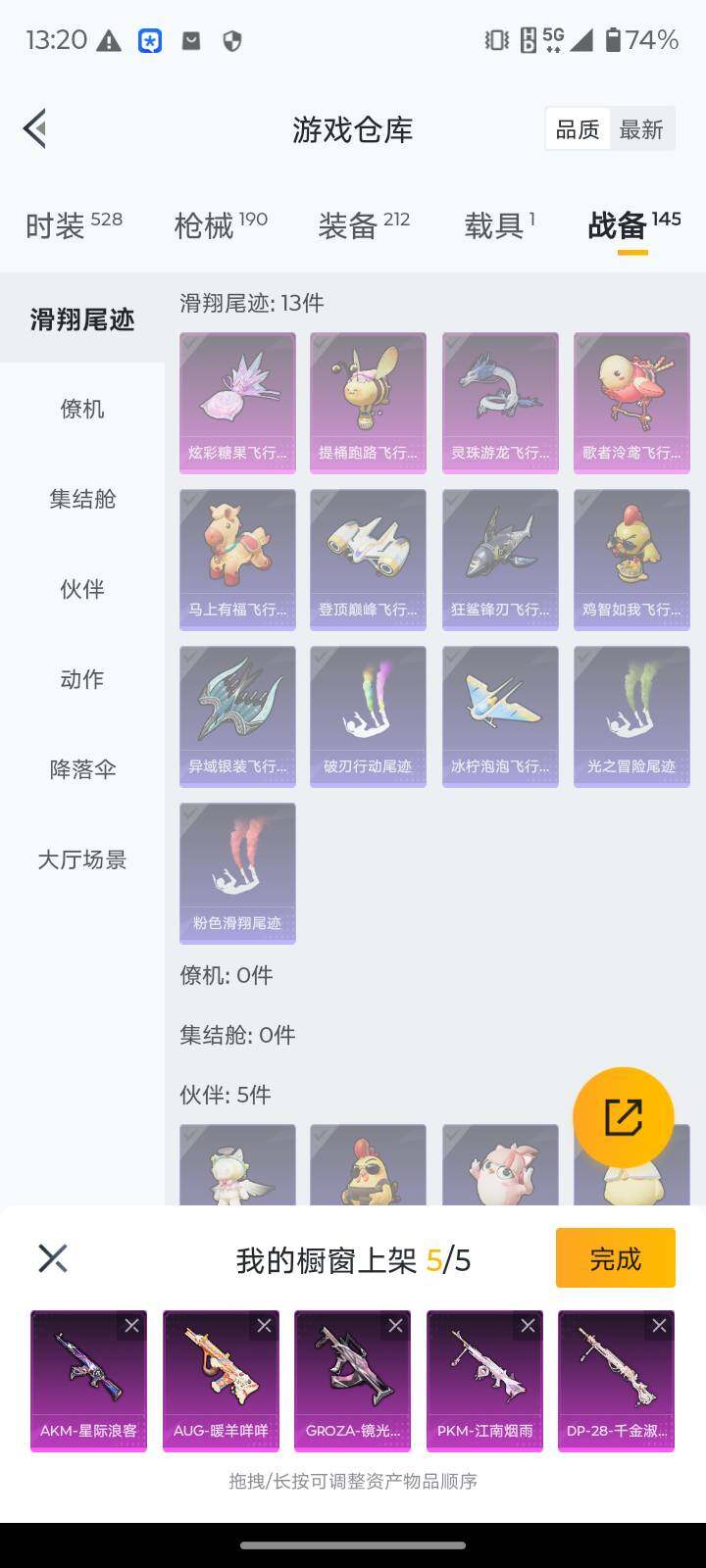This screenshot has height=1568, width=706.
Task: Select the 粉色滑翔尾迹 pink trail item
Action: [236, 872]
